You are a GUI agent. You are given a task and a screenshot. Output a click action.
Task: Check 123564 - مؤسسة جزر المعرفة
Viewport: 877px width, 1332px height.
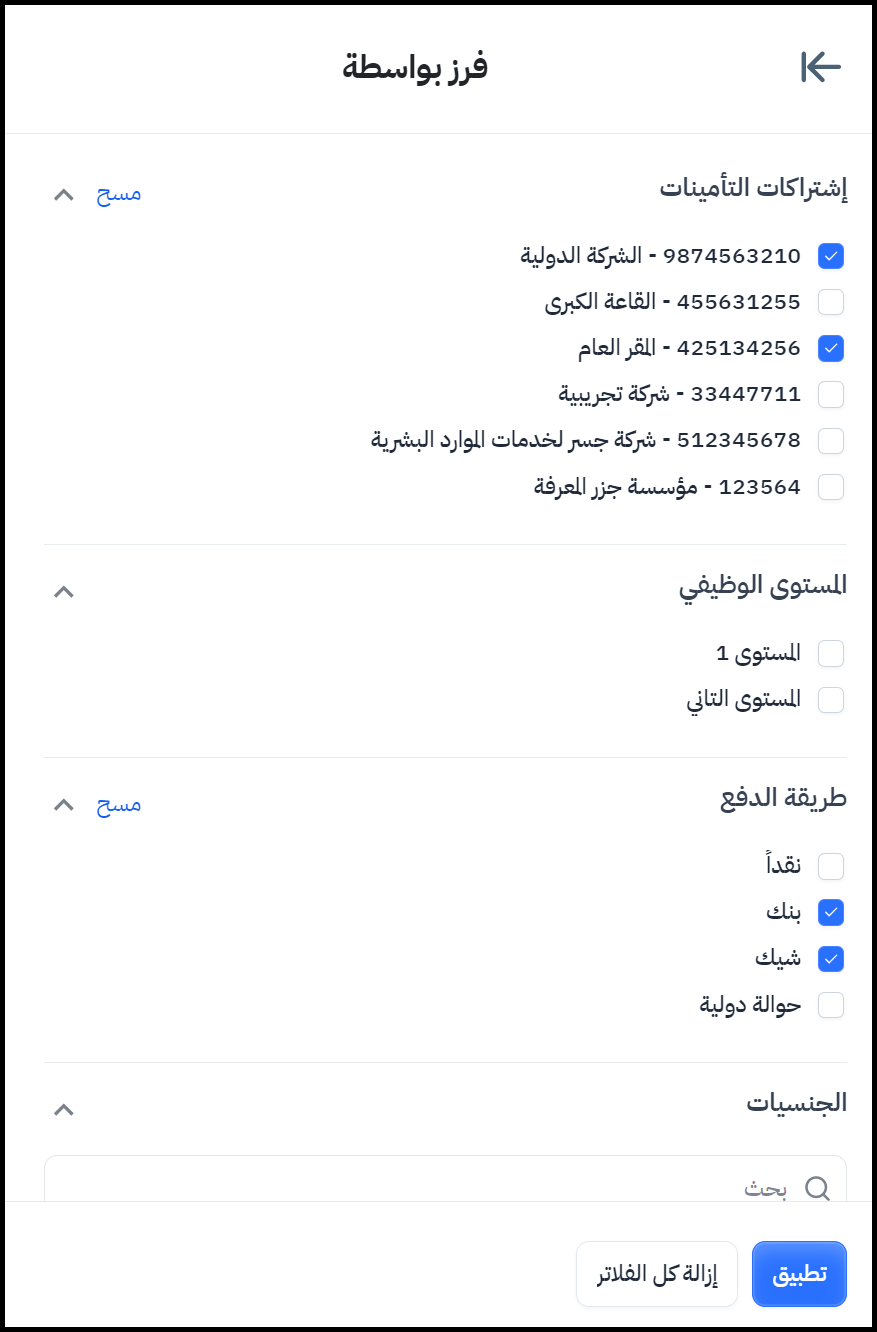(x=831, y=487)
